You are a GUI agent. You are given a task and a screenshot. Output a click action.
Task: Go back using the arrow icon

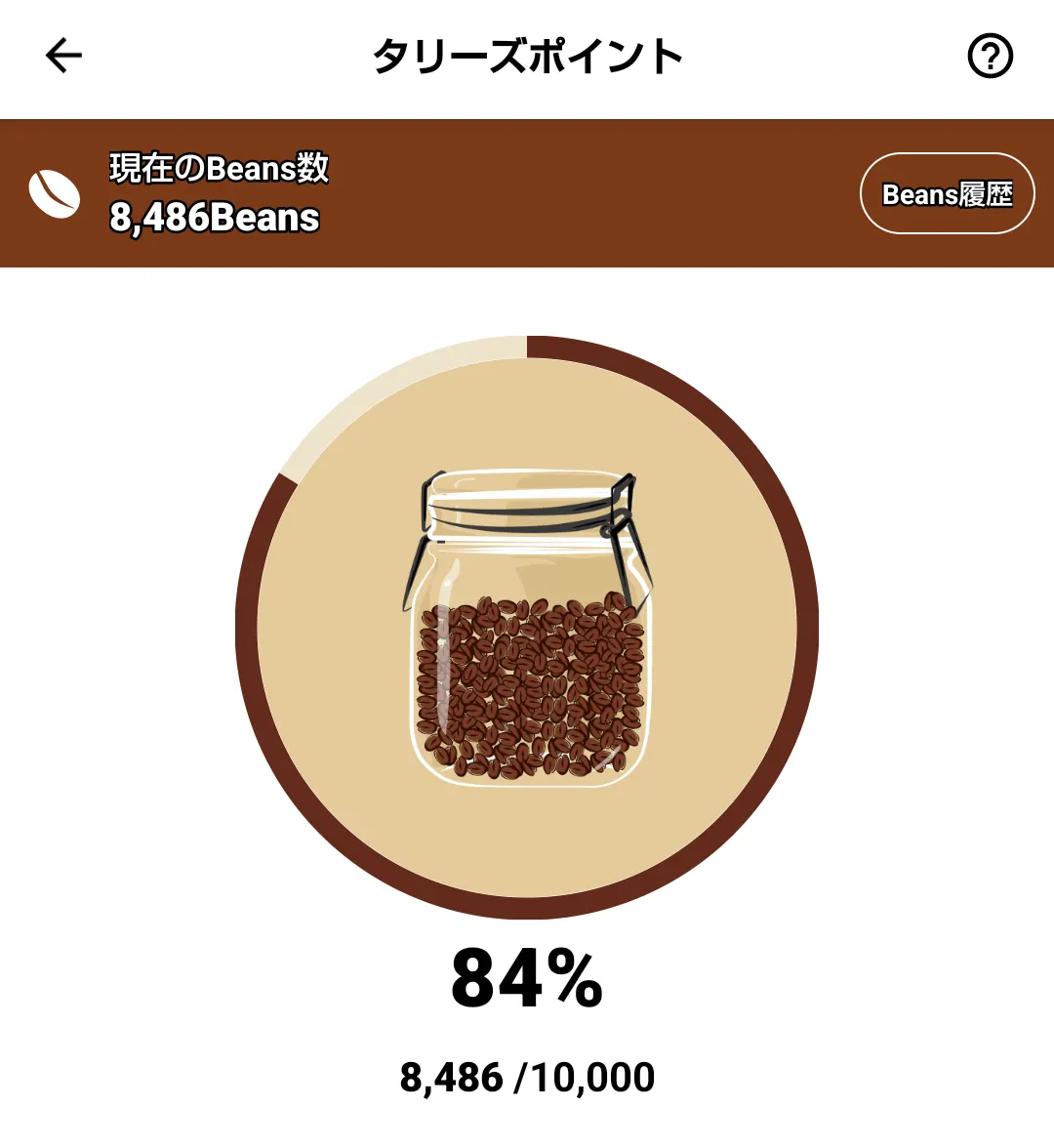pos(64,56)
